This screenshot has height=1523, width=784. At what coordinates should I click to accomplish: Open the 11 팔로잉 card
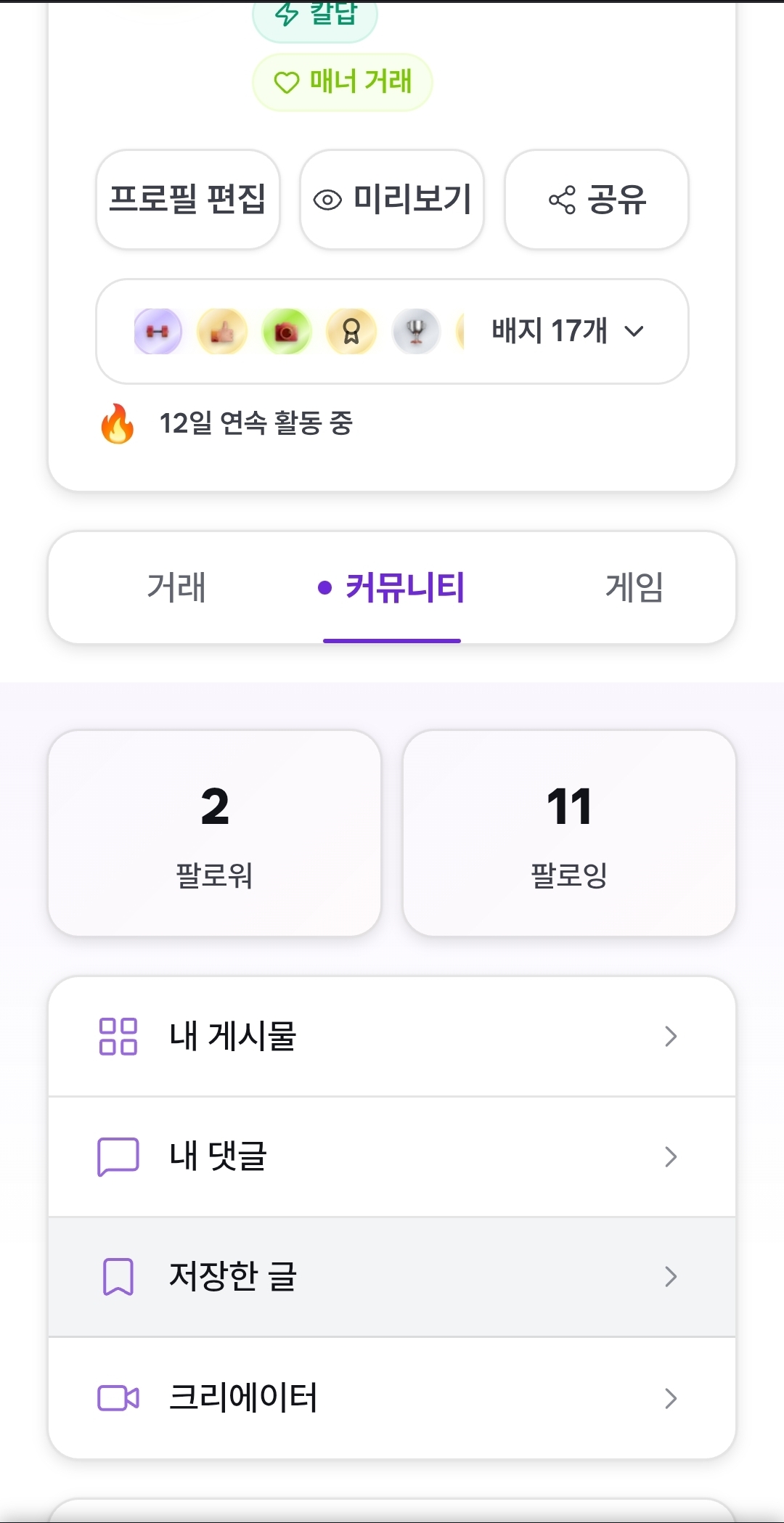[570, 835]
